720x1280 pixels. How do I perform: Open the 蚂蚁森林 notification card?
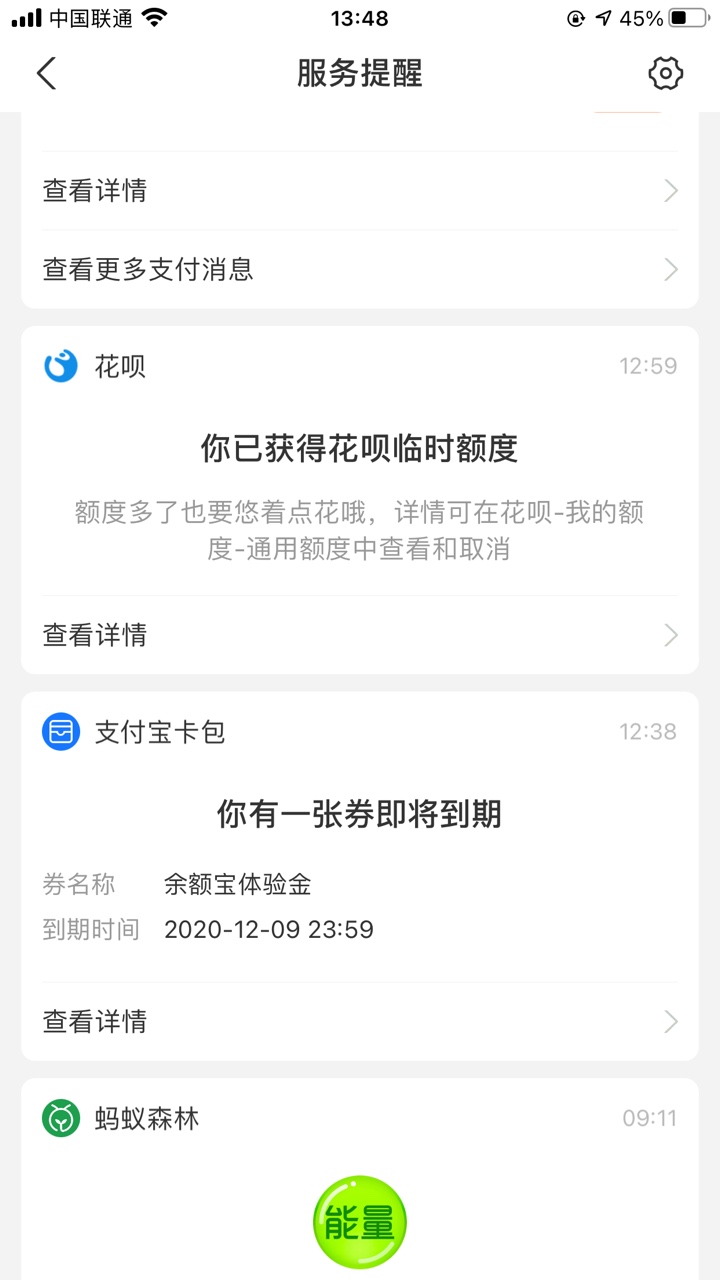pos(360,1179)
